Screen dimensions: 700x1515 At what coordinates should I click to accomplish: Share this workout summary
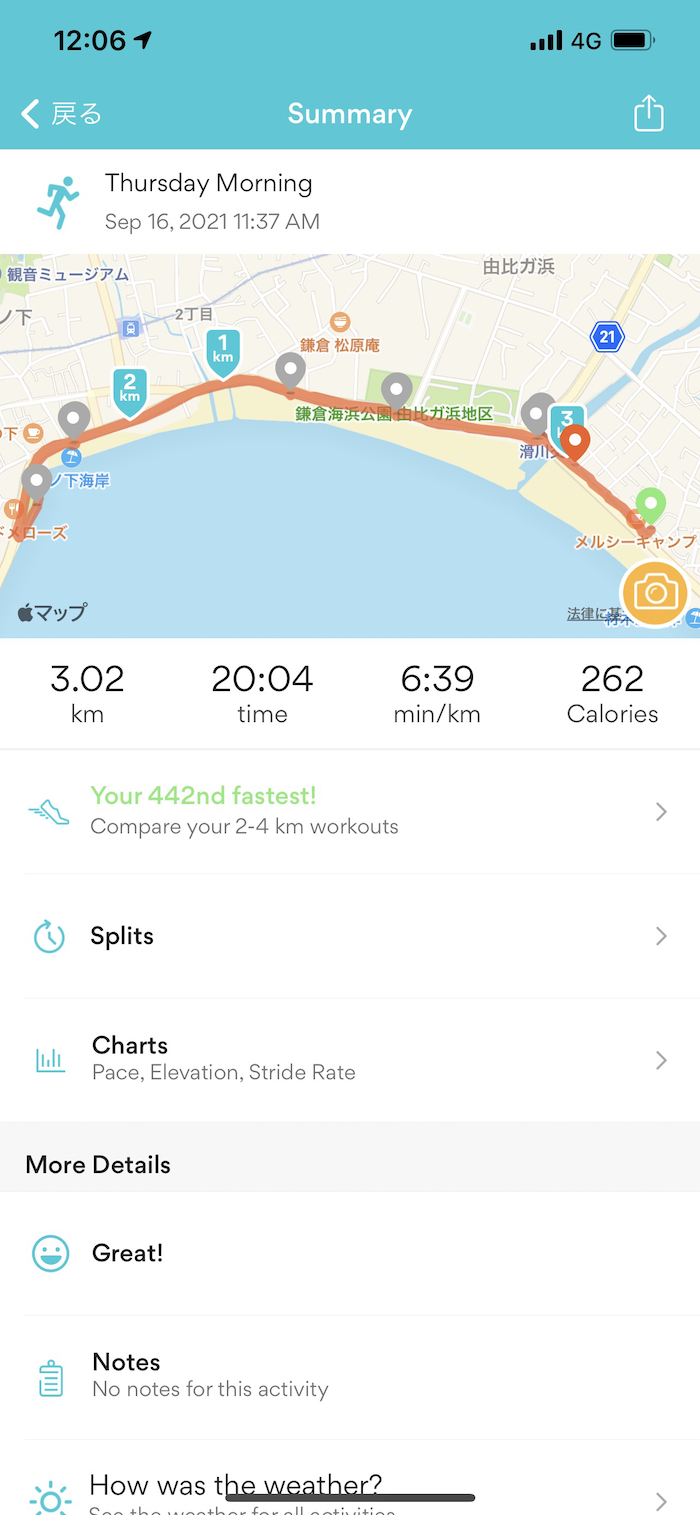point(648,113)
